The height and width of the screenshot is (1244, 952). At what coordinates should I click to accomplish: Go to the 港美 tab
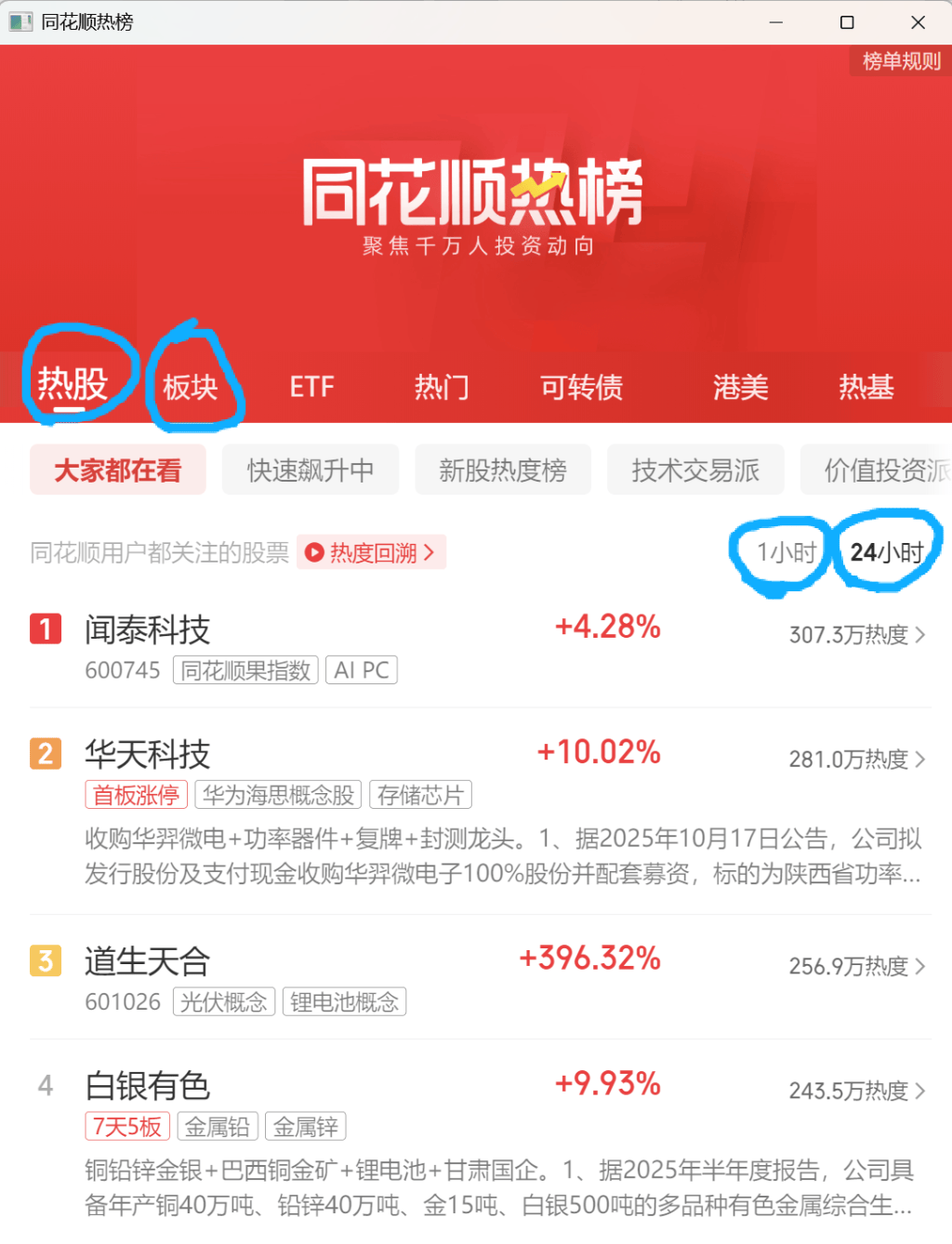tap(740, 387)
